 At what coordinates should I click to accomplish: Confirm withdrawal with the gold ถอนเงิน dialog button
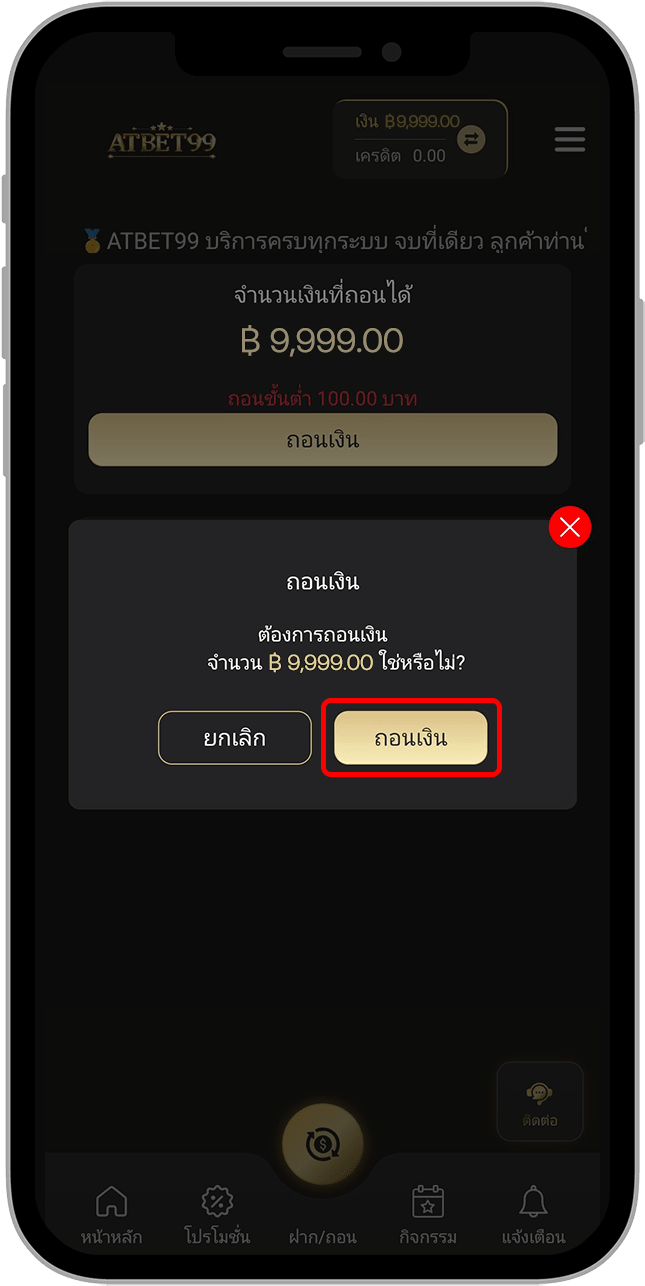point(411,738)
